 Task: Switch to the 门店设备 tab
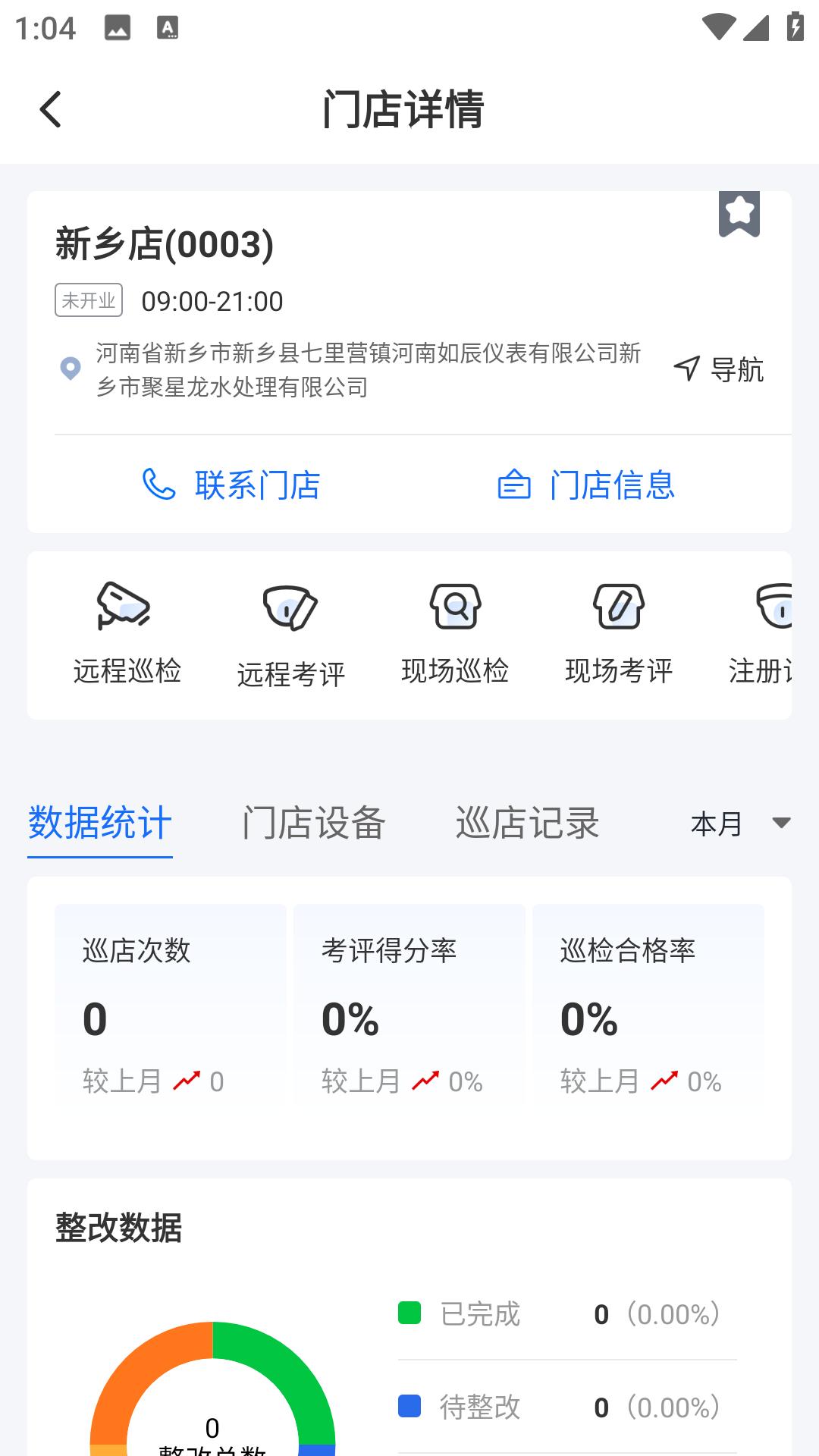coord(315,824)
